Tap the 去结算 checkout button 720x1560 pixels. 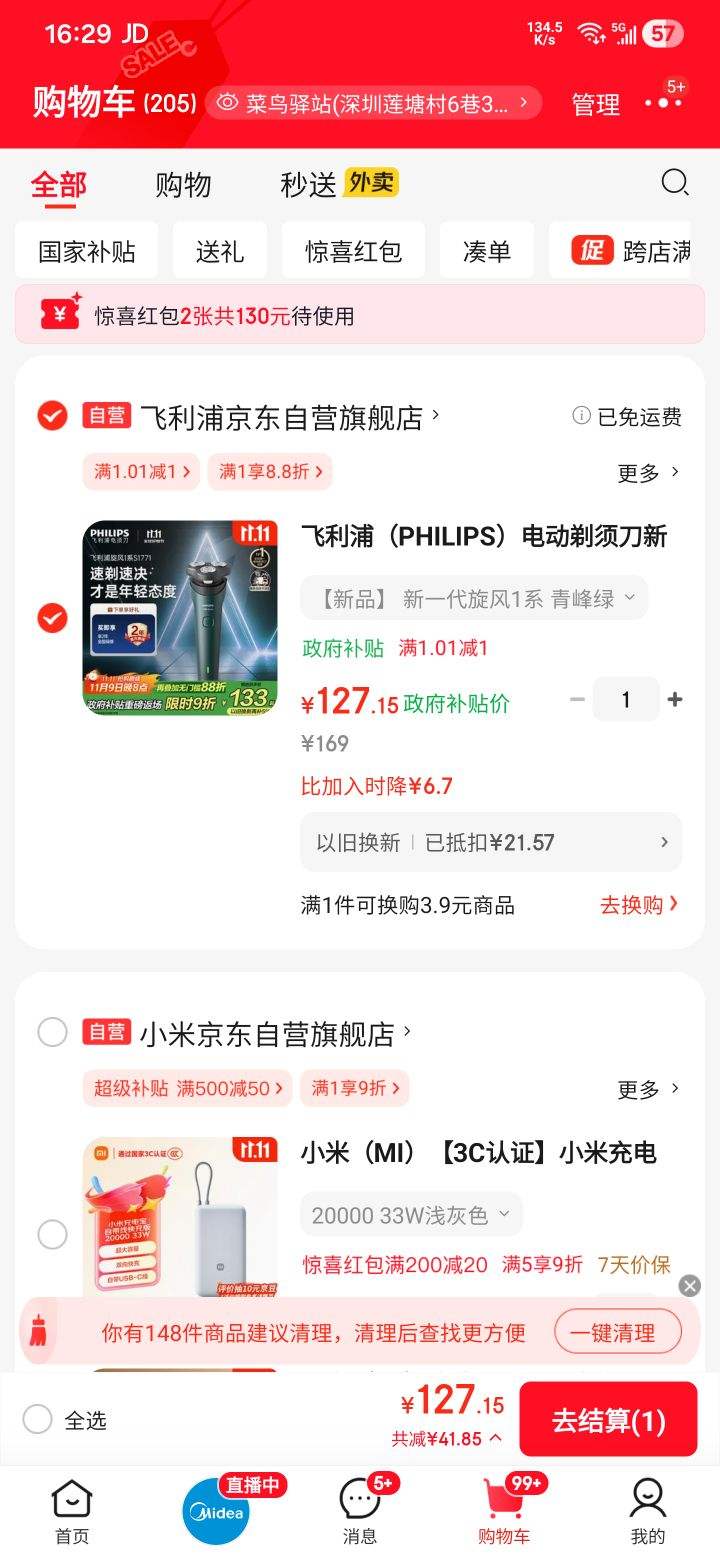pyautogui.click(x=609, y=1418)
